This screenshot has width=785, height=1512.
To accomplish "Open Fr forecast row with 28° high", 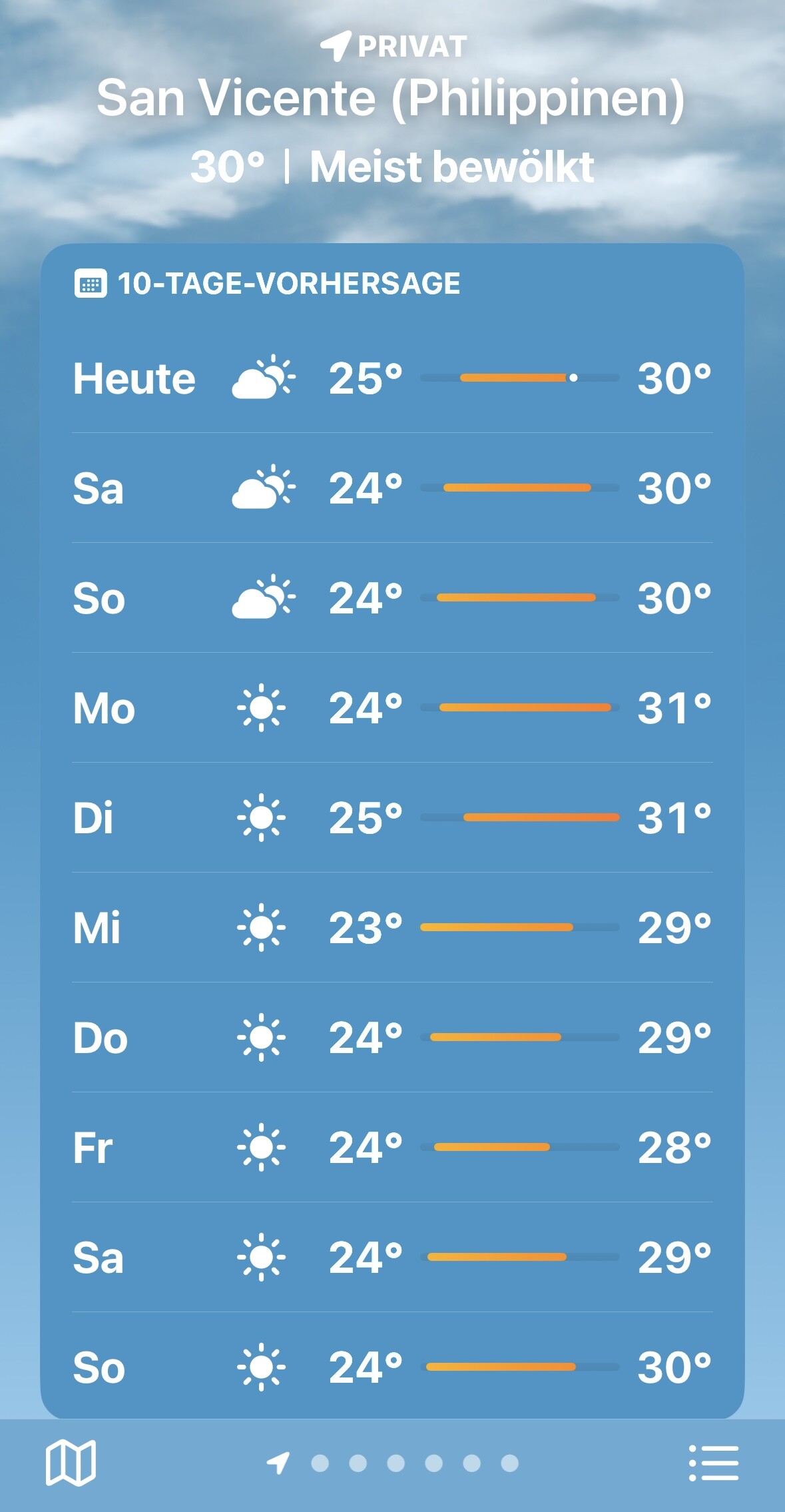I will point(392,1147).
